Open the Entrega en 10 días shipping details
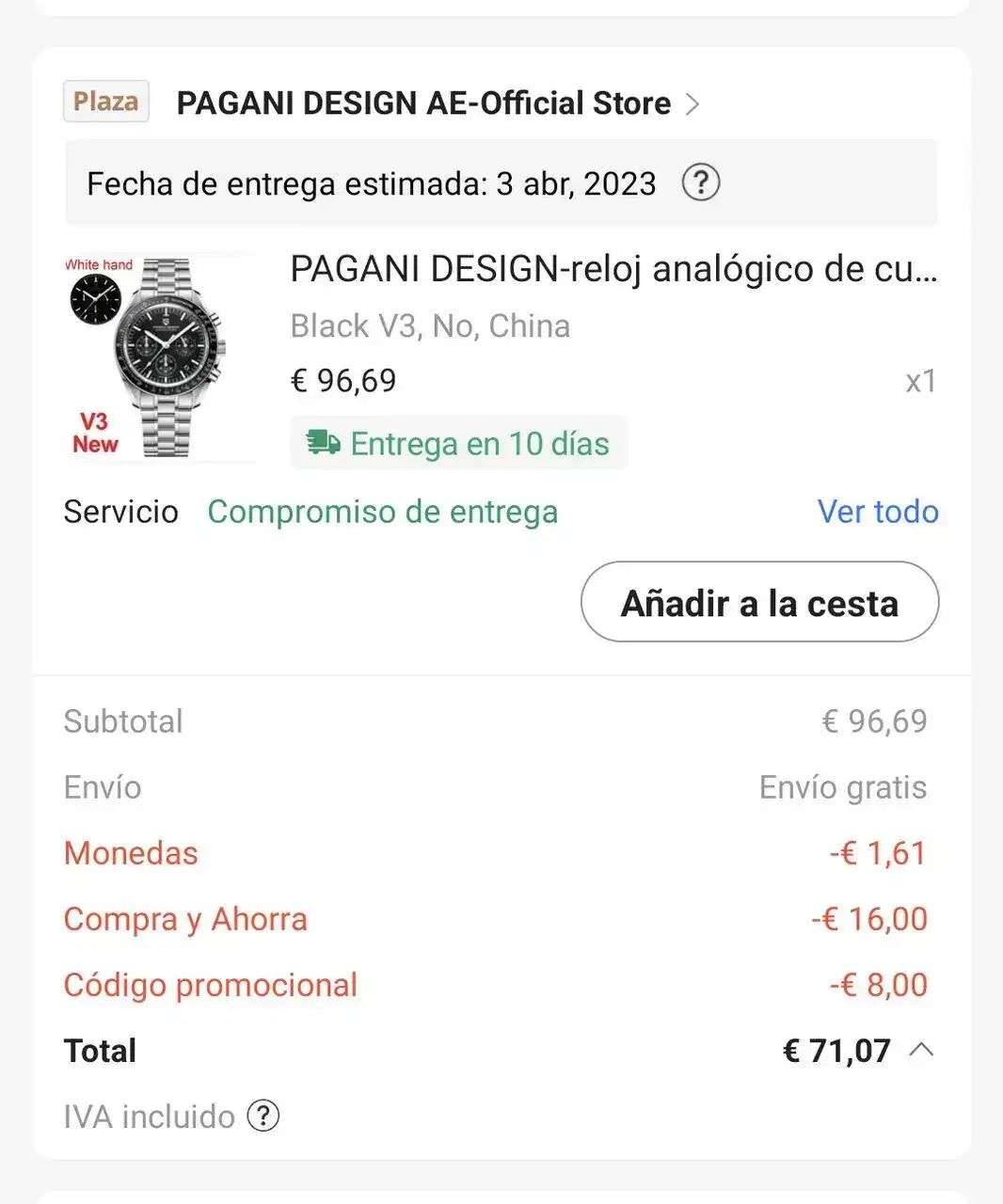1003x1204 pixels. pyautogui.click(x=458, y=442)
